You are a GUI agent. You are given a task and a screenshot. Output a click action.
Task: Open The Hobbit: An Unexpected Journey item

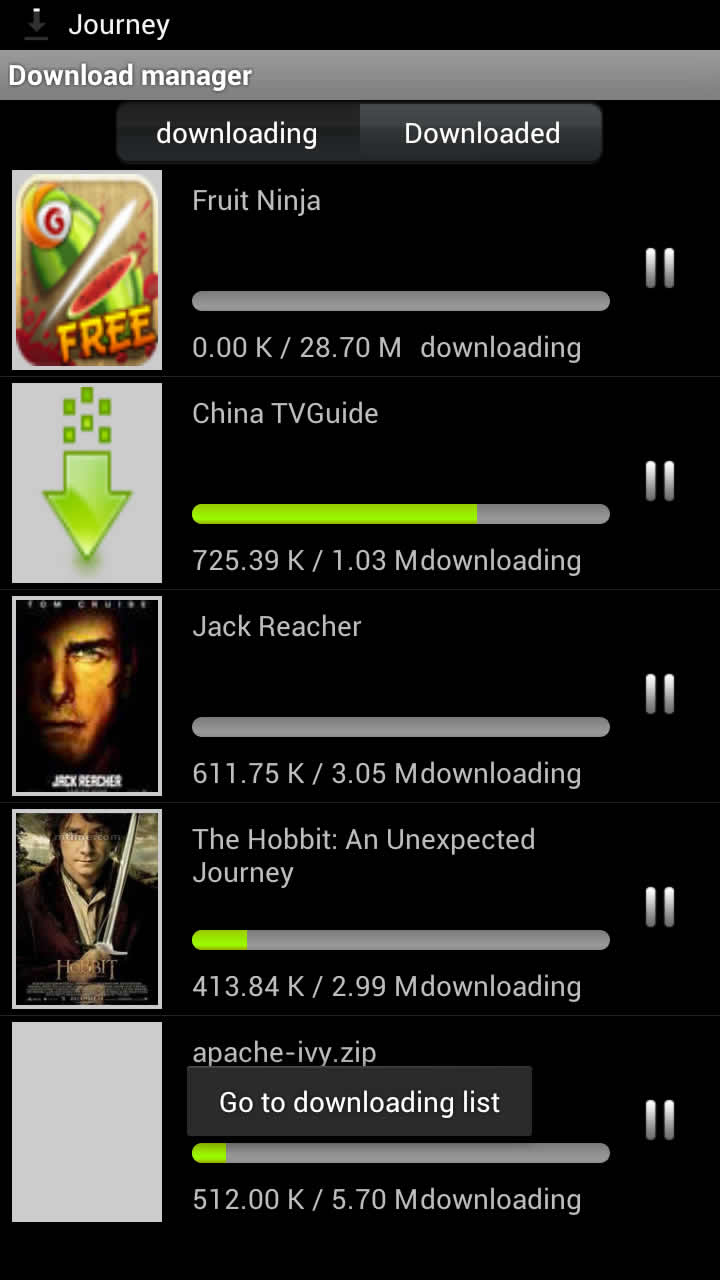(360, 909)
